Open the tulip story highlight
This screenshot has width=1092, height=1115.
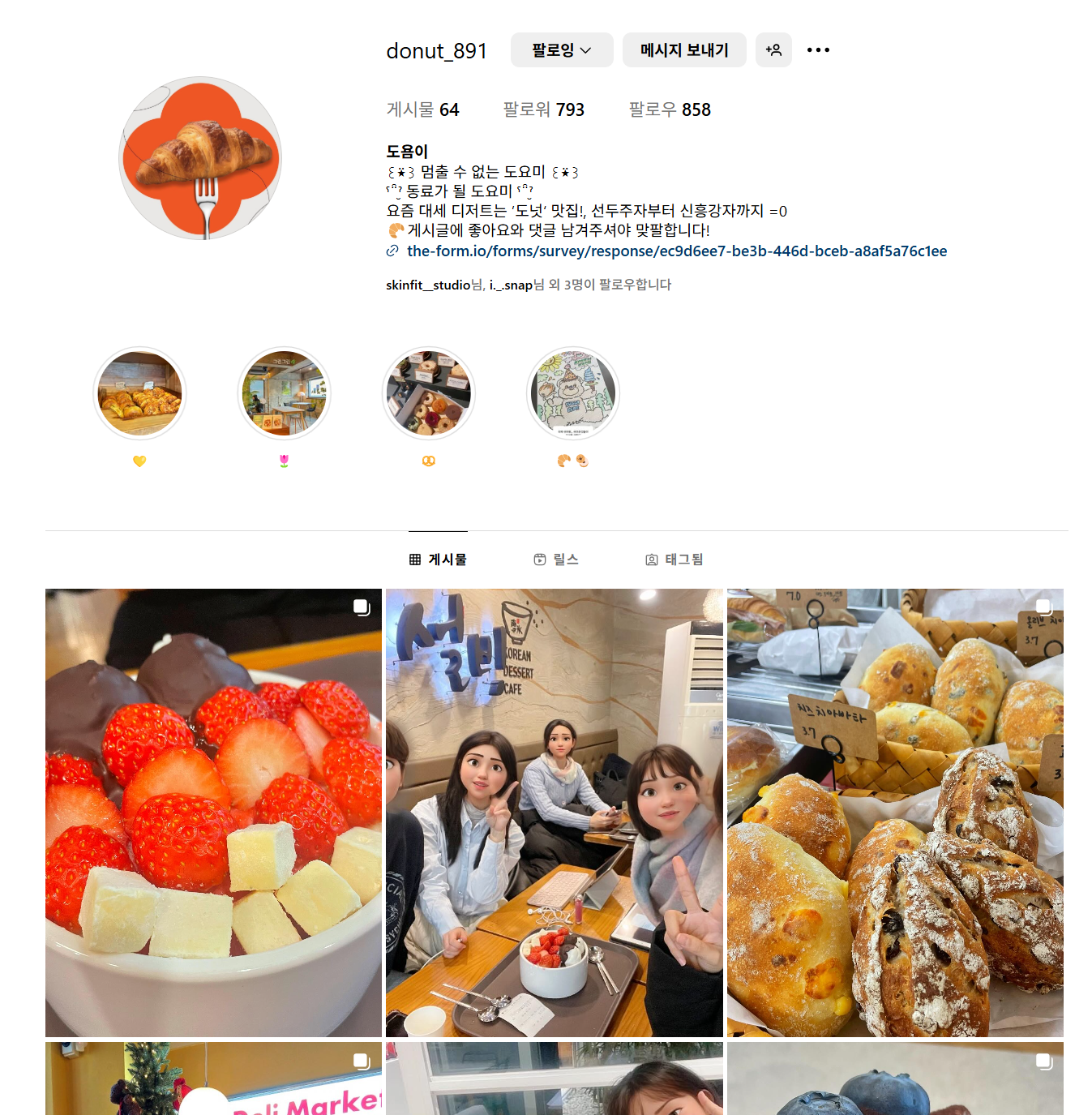tap(284, 394)
